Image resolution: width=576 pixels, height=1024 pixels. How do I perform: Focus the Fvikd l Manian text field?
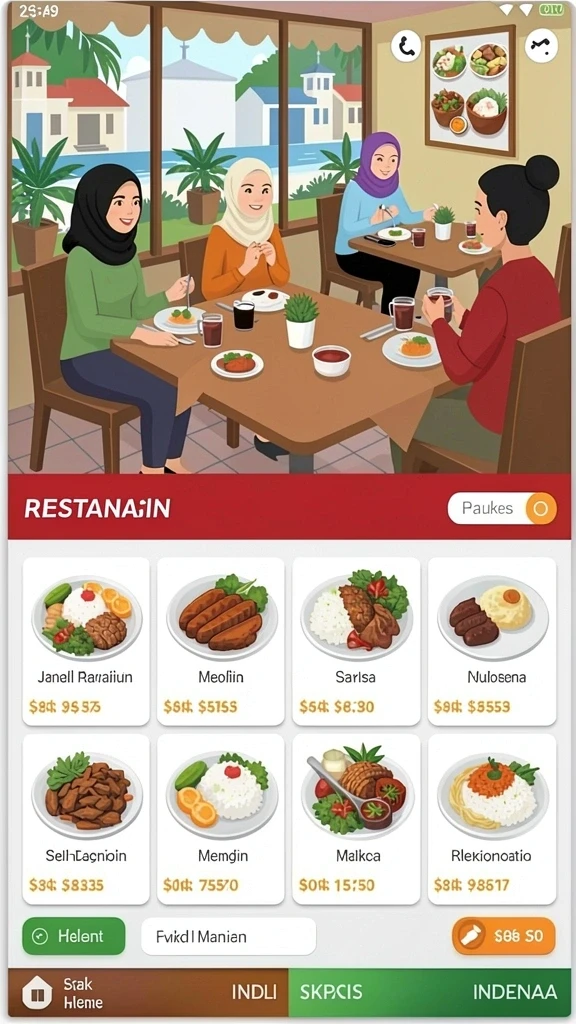(229, 936)
